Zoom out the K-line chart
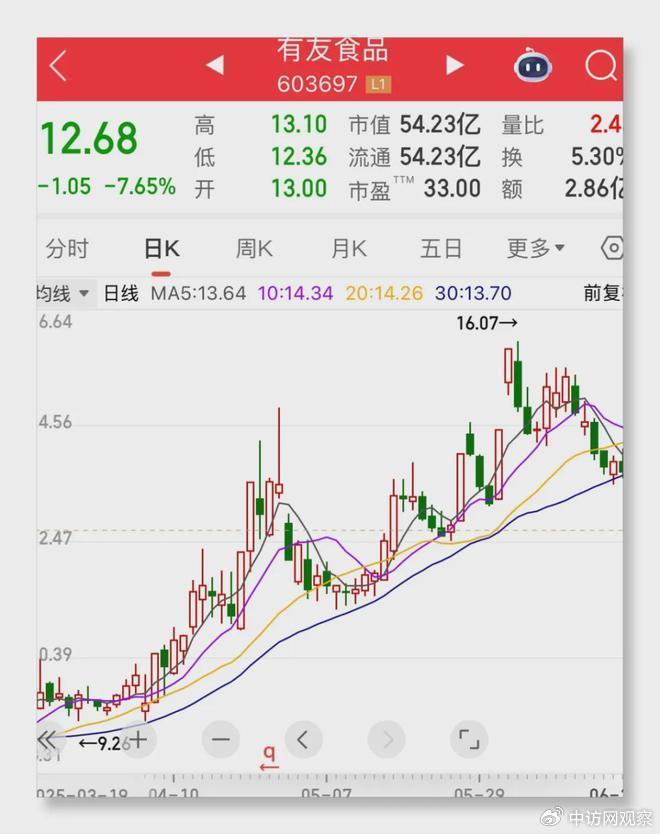The width and height of the screenshot is (660, 834). point(221,740)
